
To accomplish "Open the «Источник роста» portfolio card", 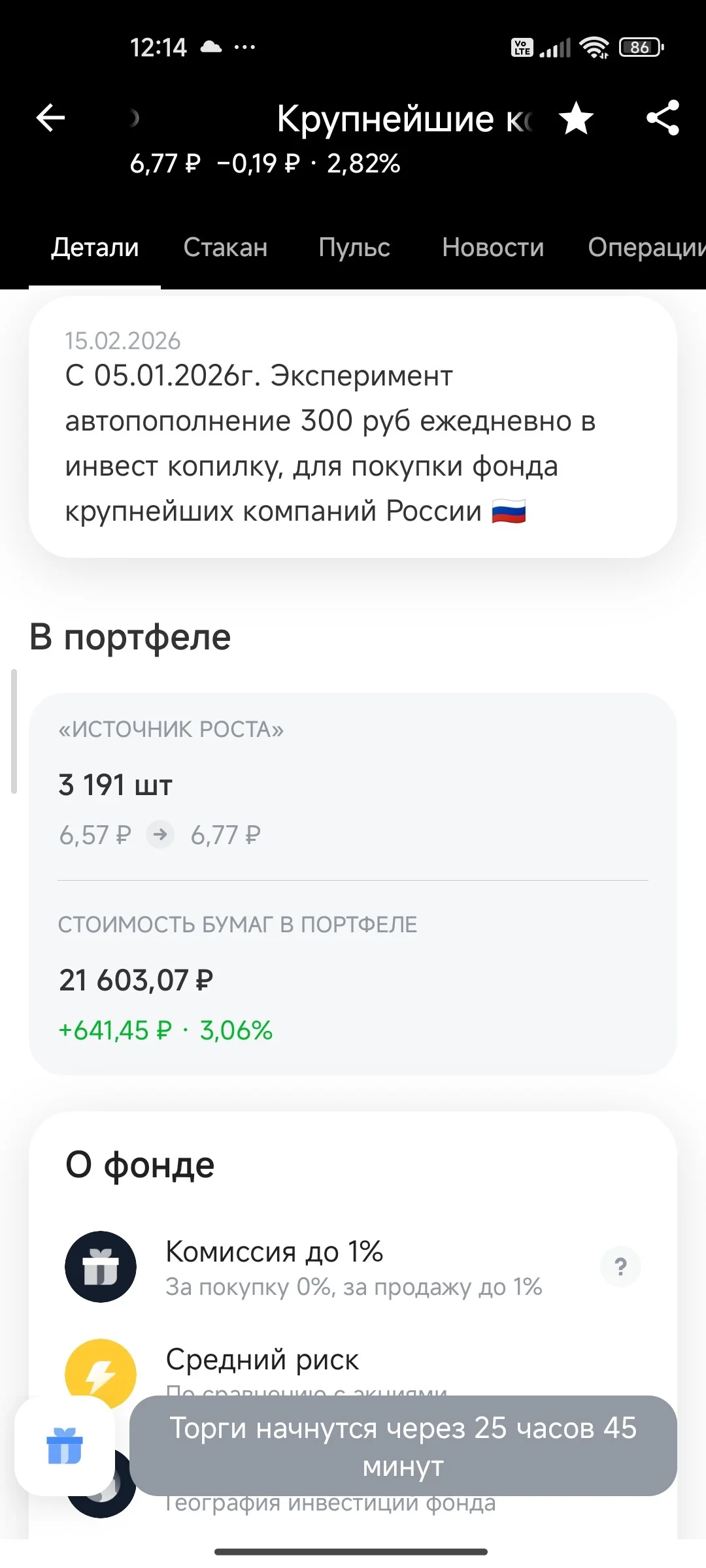I will point(353,883).
